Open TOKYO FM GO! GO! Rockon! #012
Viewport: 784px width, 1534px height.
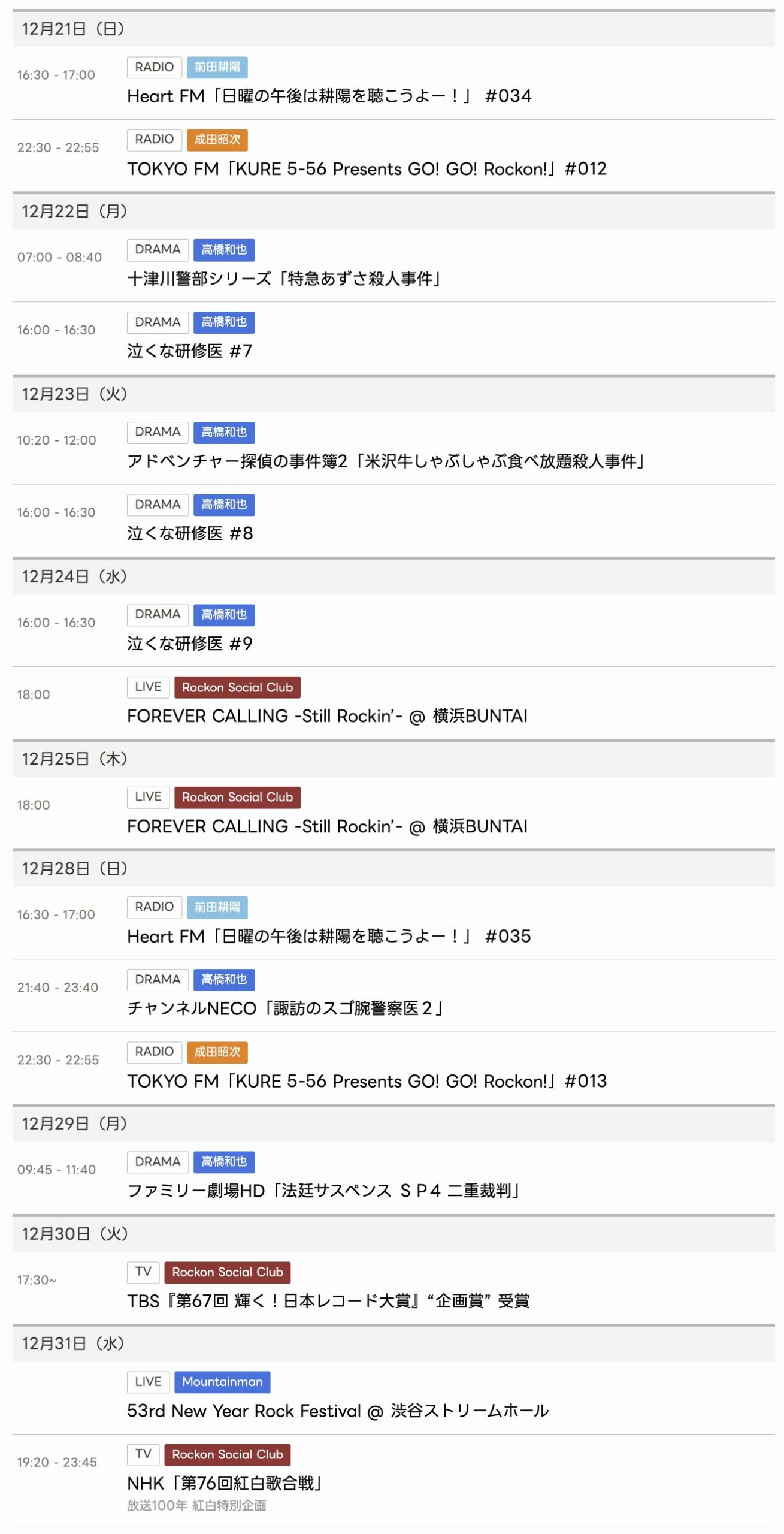[x=366, y=169]
